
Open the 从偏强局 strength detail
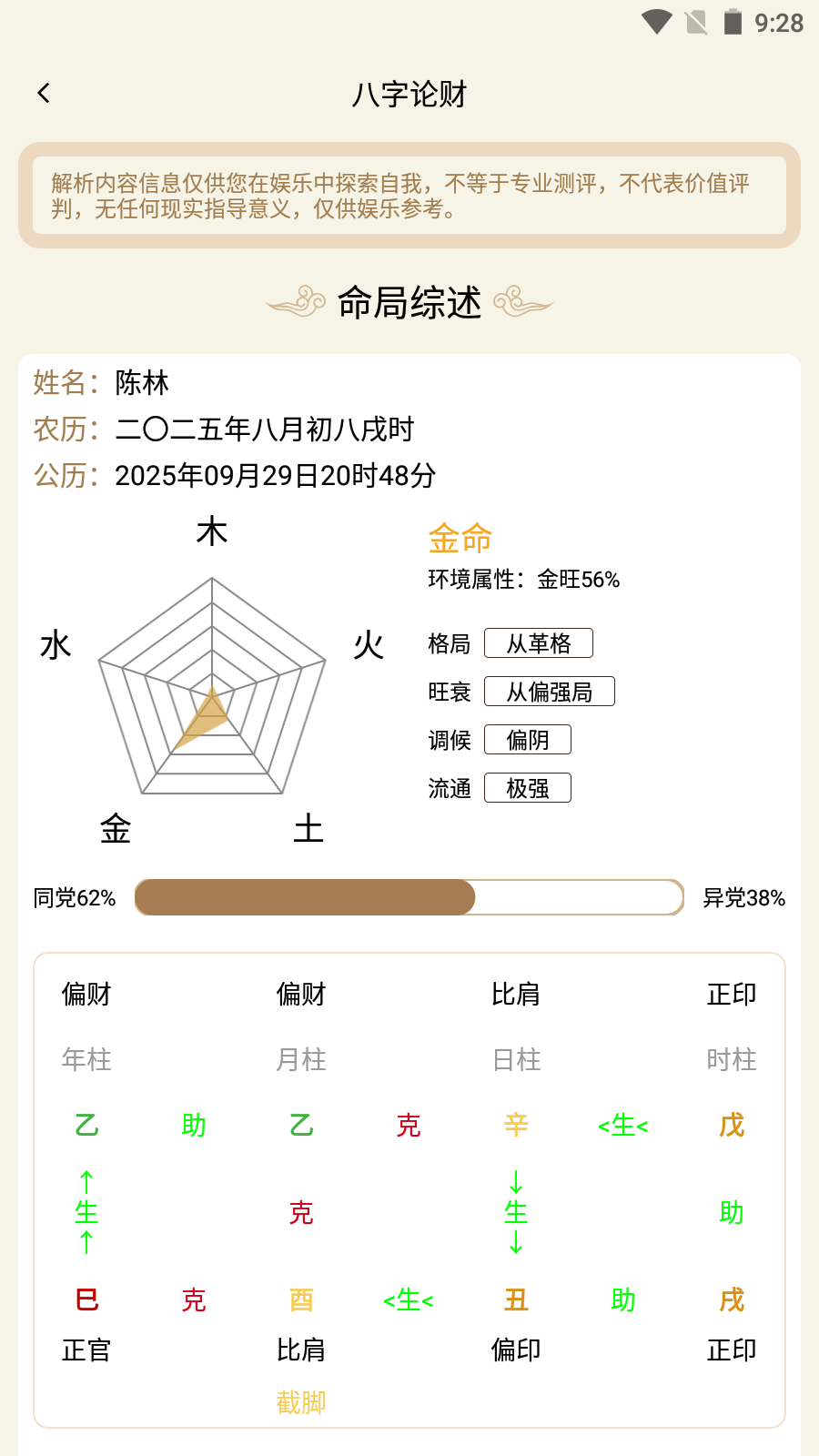(550, 692)
